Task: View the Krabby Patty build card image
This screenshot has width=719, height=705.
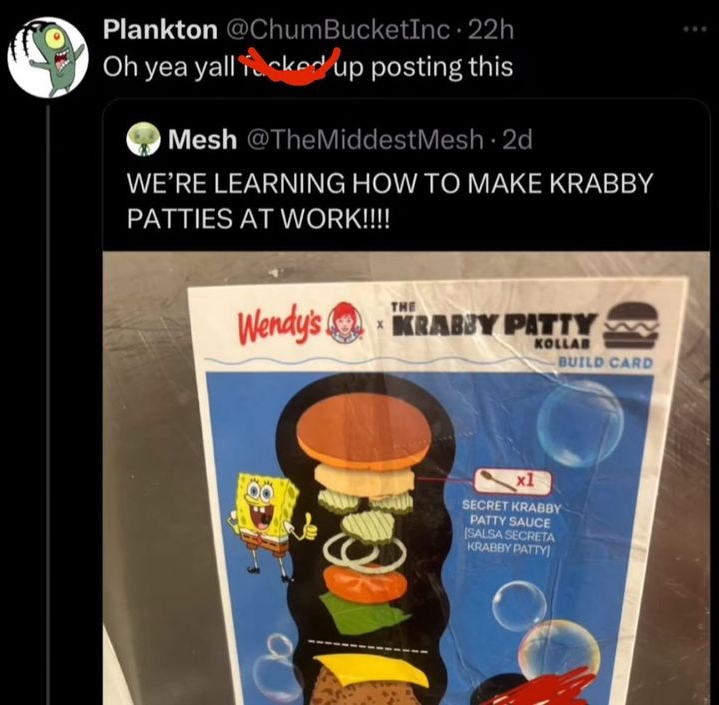Action: point(410,480)
